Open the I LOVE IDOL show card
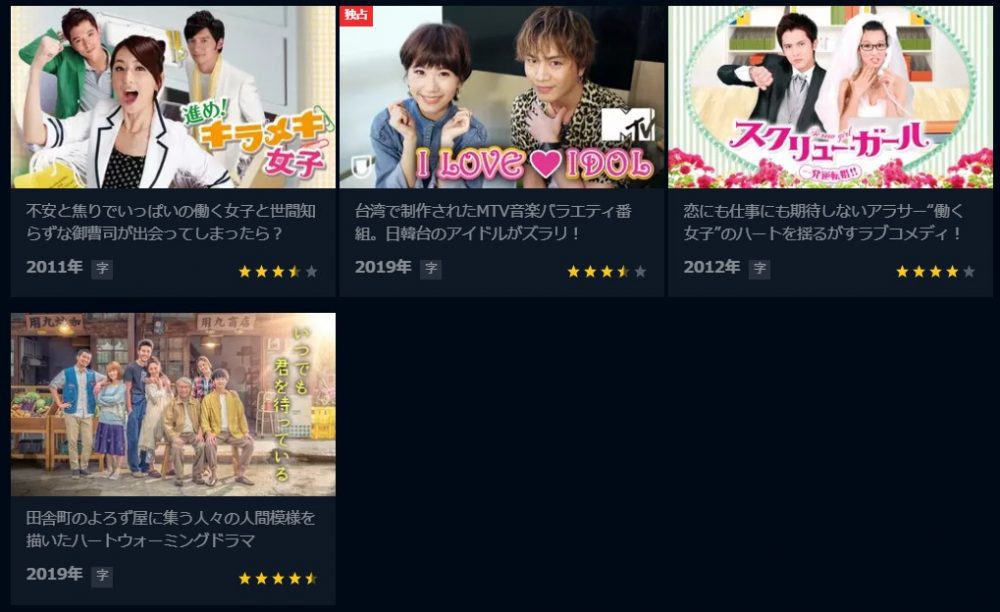 (x=502, y=98)
